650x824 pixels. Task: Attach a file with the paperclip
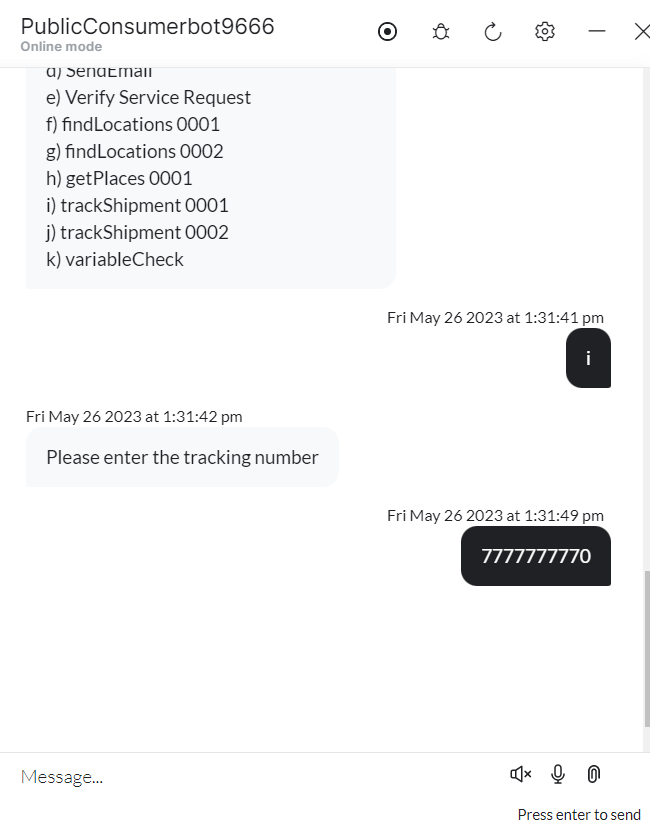point(593,774)
